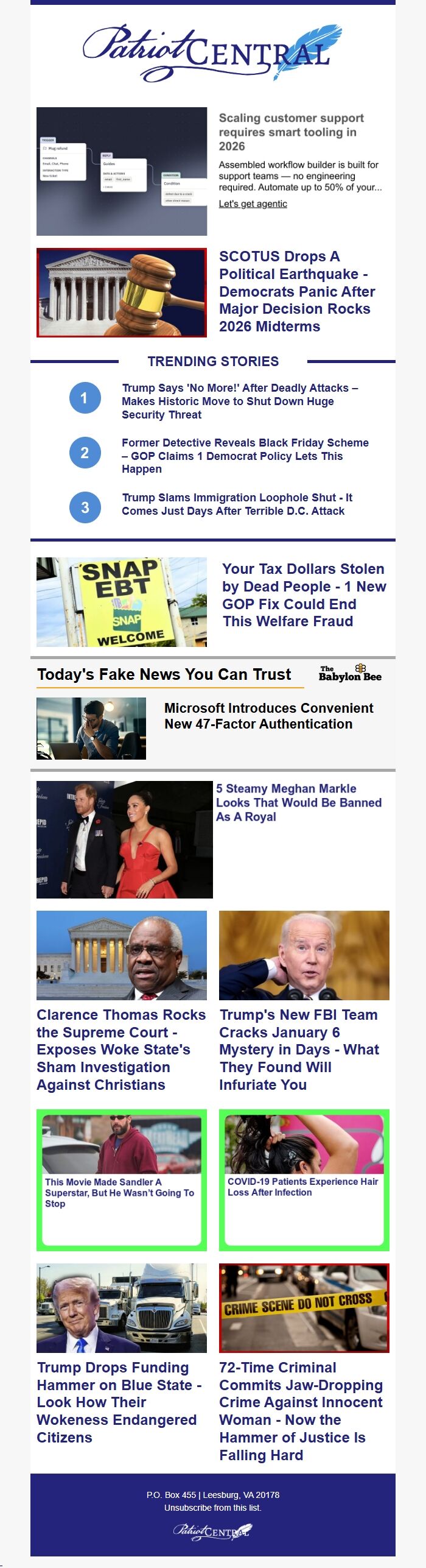426x1568 pixels.
Task: Open the 'Let's get agentic' link
Action: (253, 204)
